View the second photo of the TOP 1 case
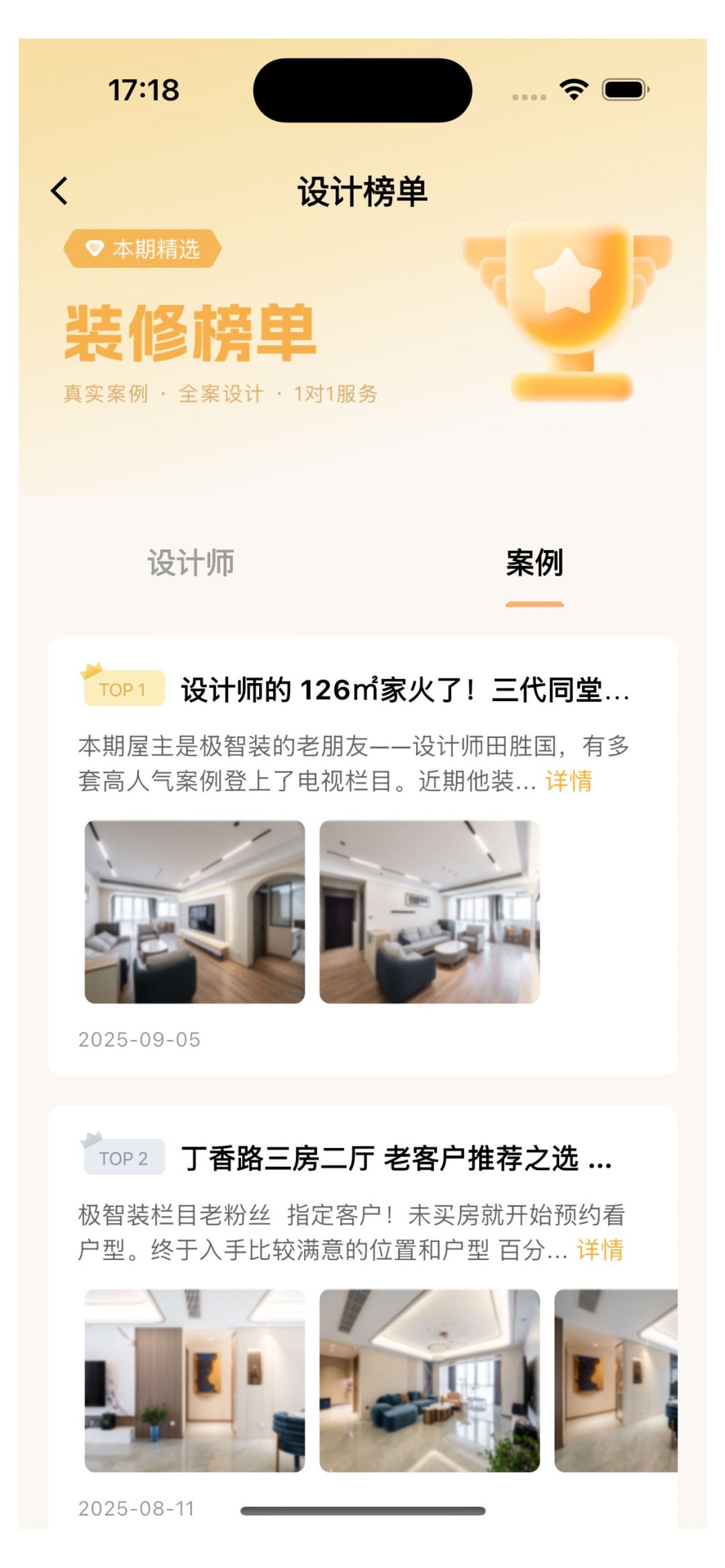 430,912
